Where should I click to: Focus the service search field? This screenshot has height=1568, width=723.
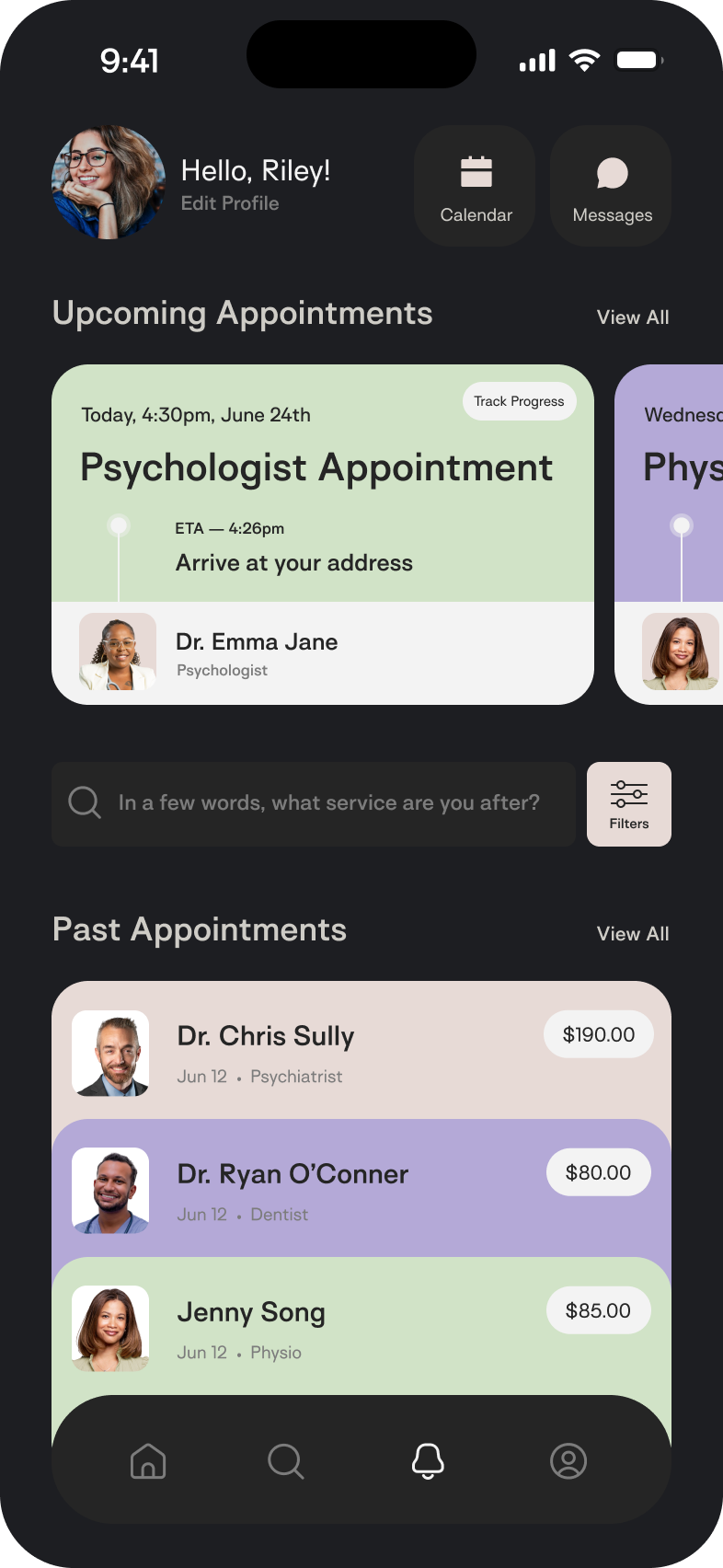pyautogui.click(x=314, y=804)
